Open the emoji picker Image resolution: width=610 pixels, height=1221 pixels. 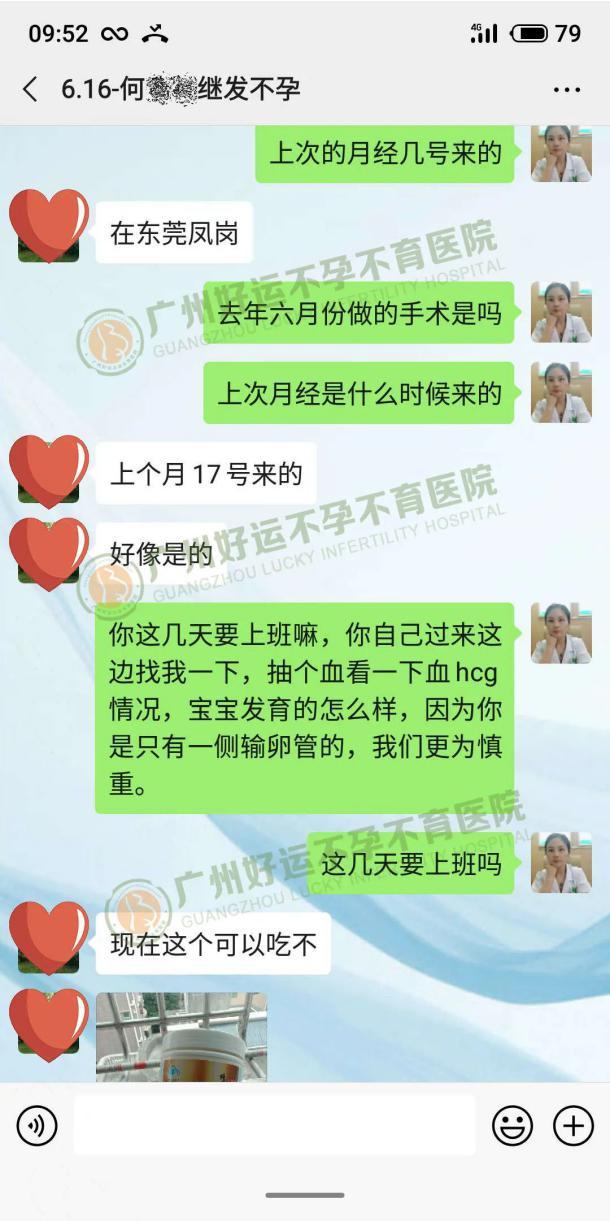511,1127
